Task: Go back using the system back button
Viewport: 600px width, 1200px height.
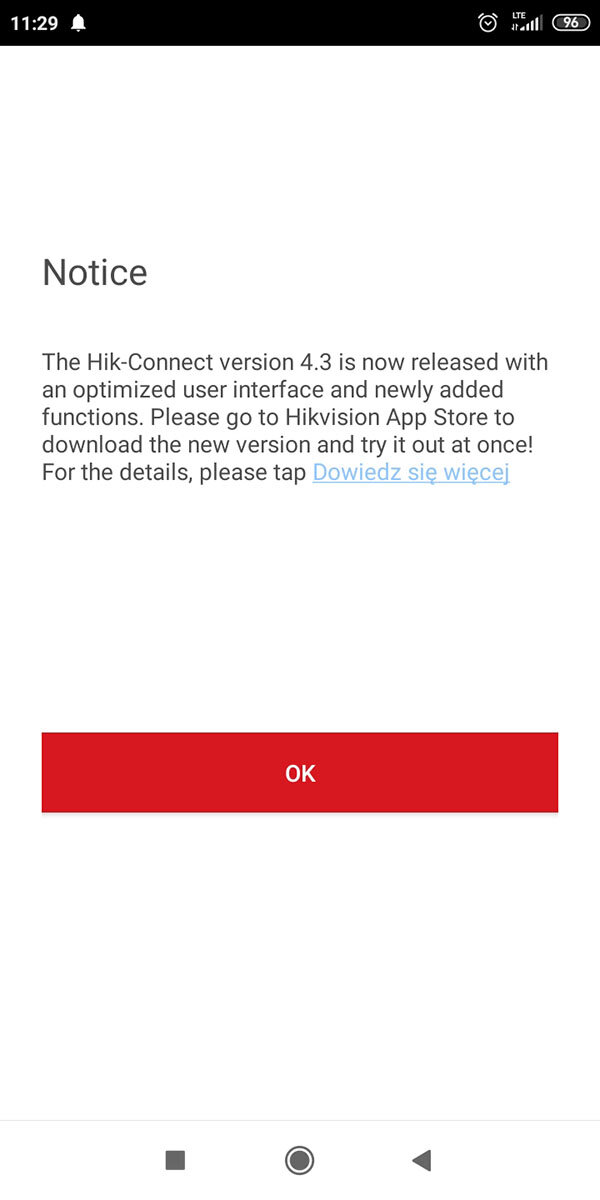Action: pos(422,1160)
